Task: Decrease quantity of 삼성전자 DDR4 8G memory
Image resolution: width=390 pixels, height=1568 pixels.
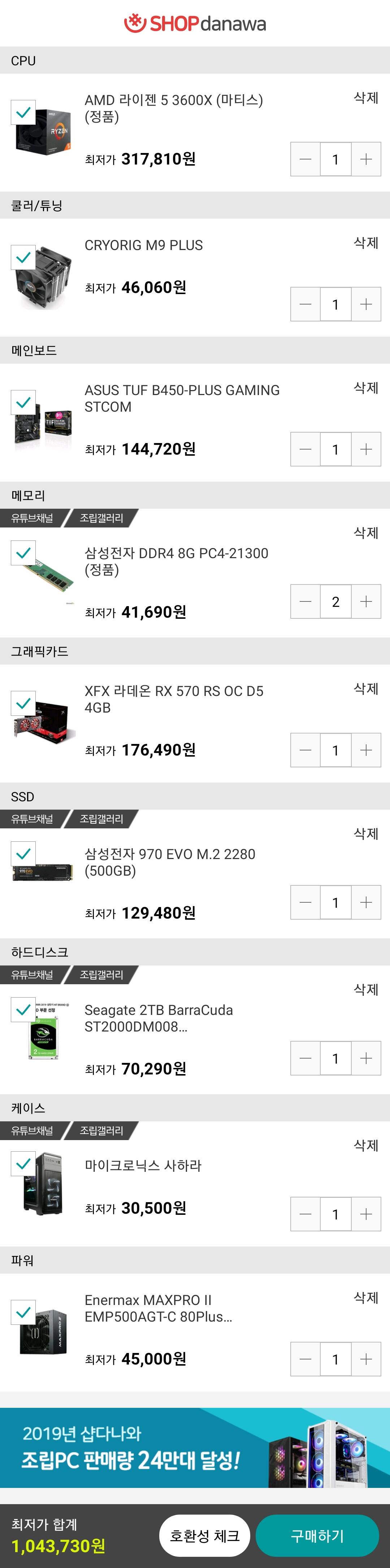Action: tap(305, 601)
